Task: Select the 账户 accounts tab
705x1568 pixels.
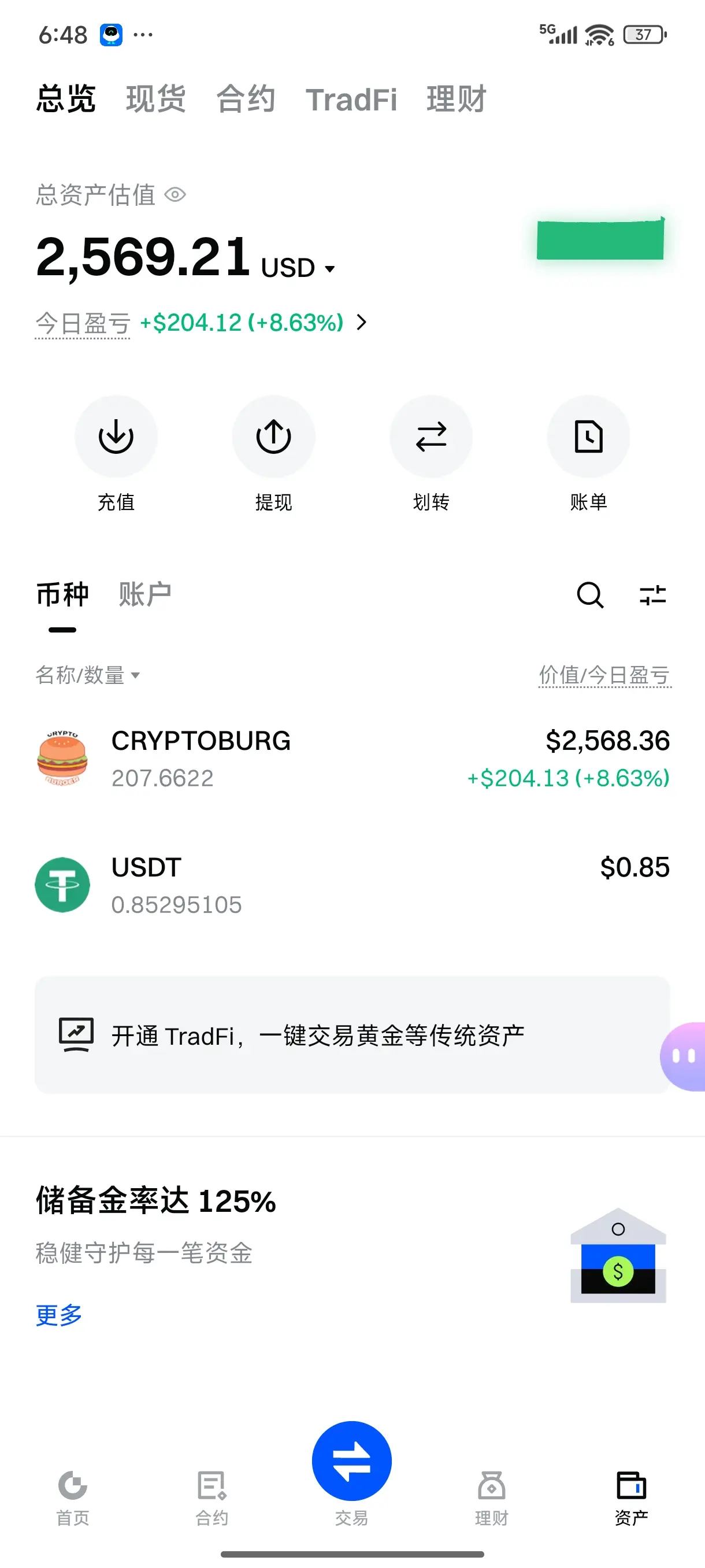Action: point(145,594)
